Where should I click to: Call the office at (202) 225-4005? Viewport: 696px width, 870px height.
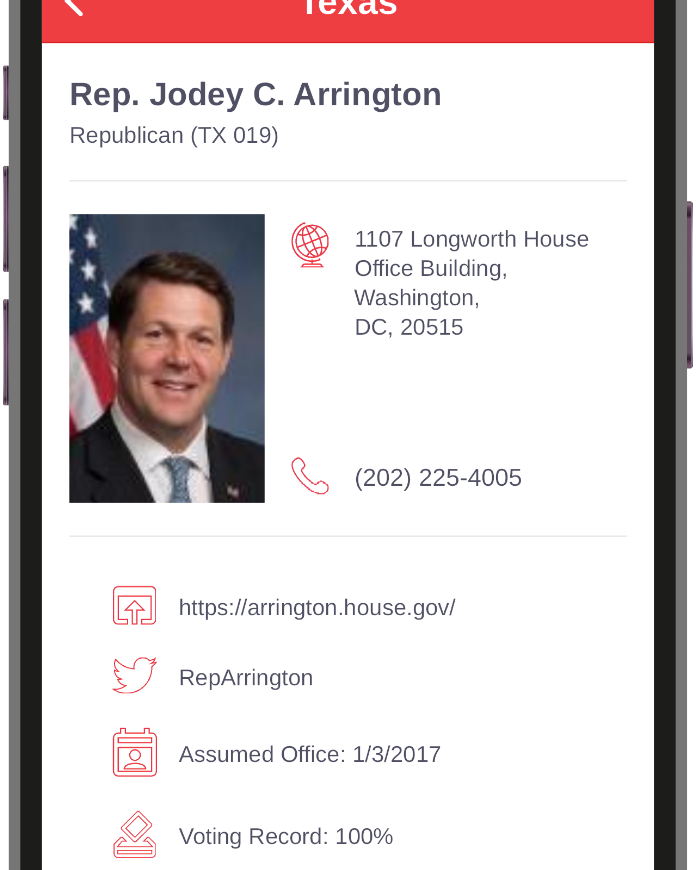click(x=437, y=478)
